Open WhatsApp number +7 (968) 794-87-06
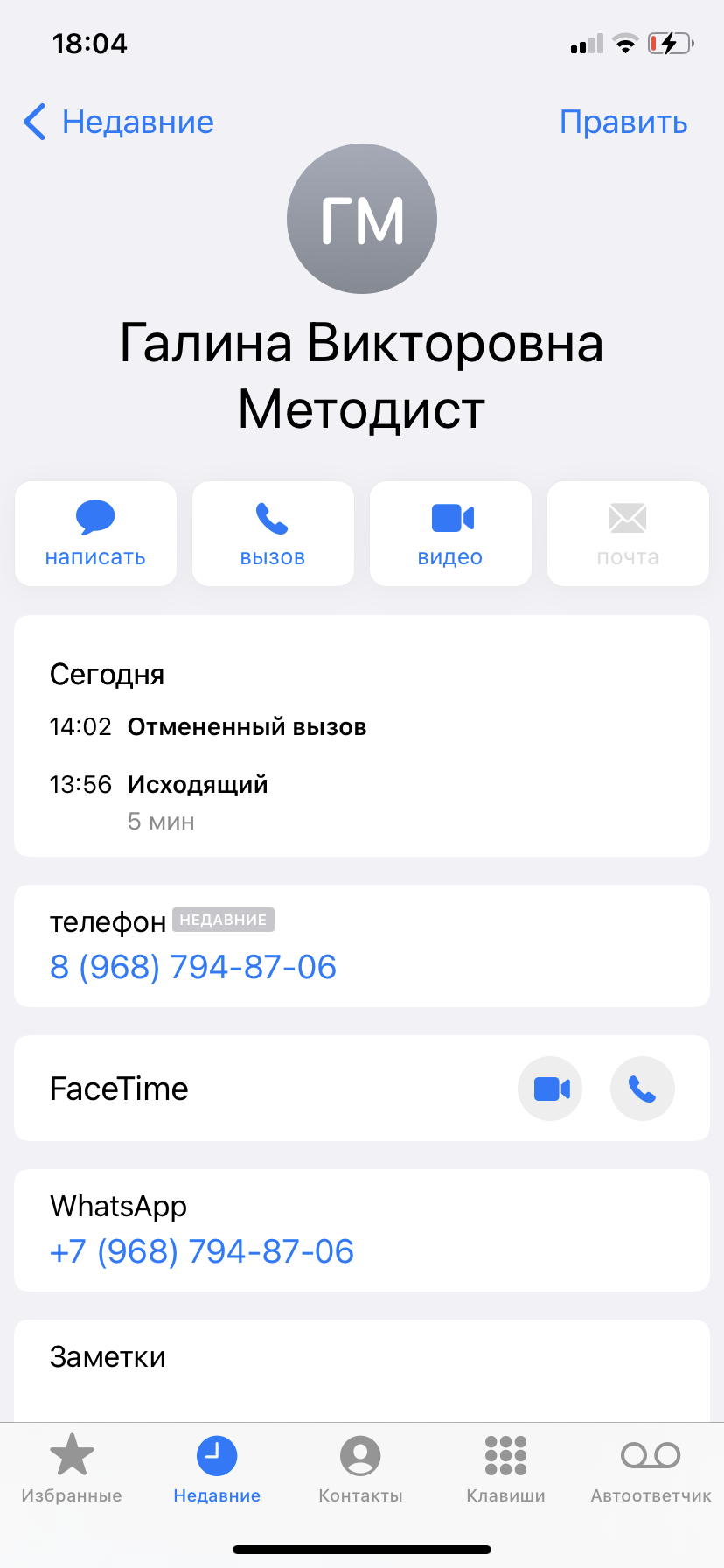724x1568 pixels. (202, 1251)
